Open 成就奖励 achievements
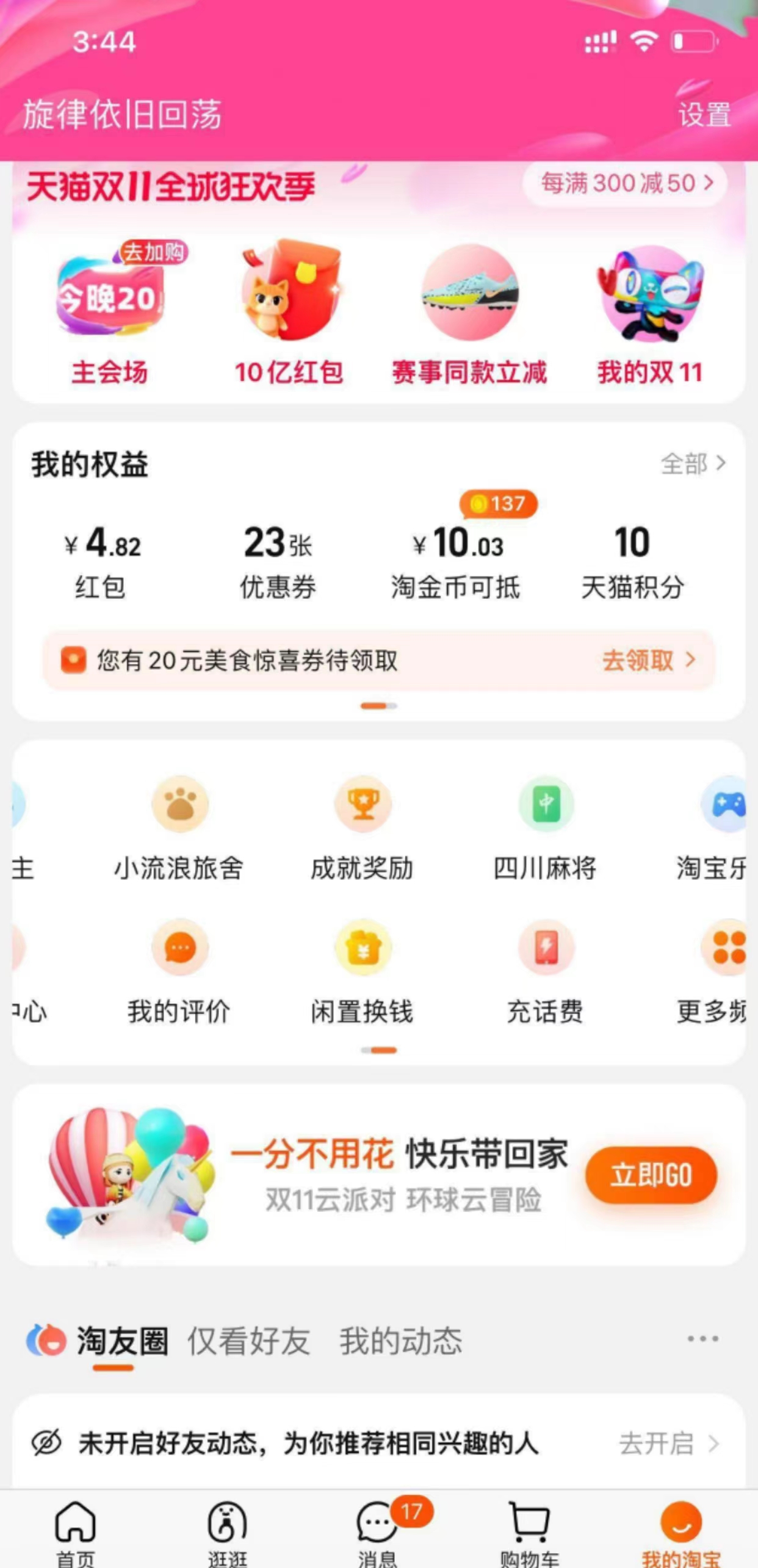758x1568 pixels. tap(363, 827)
